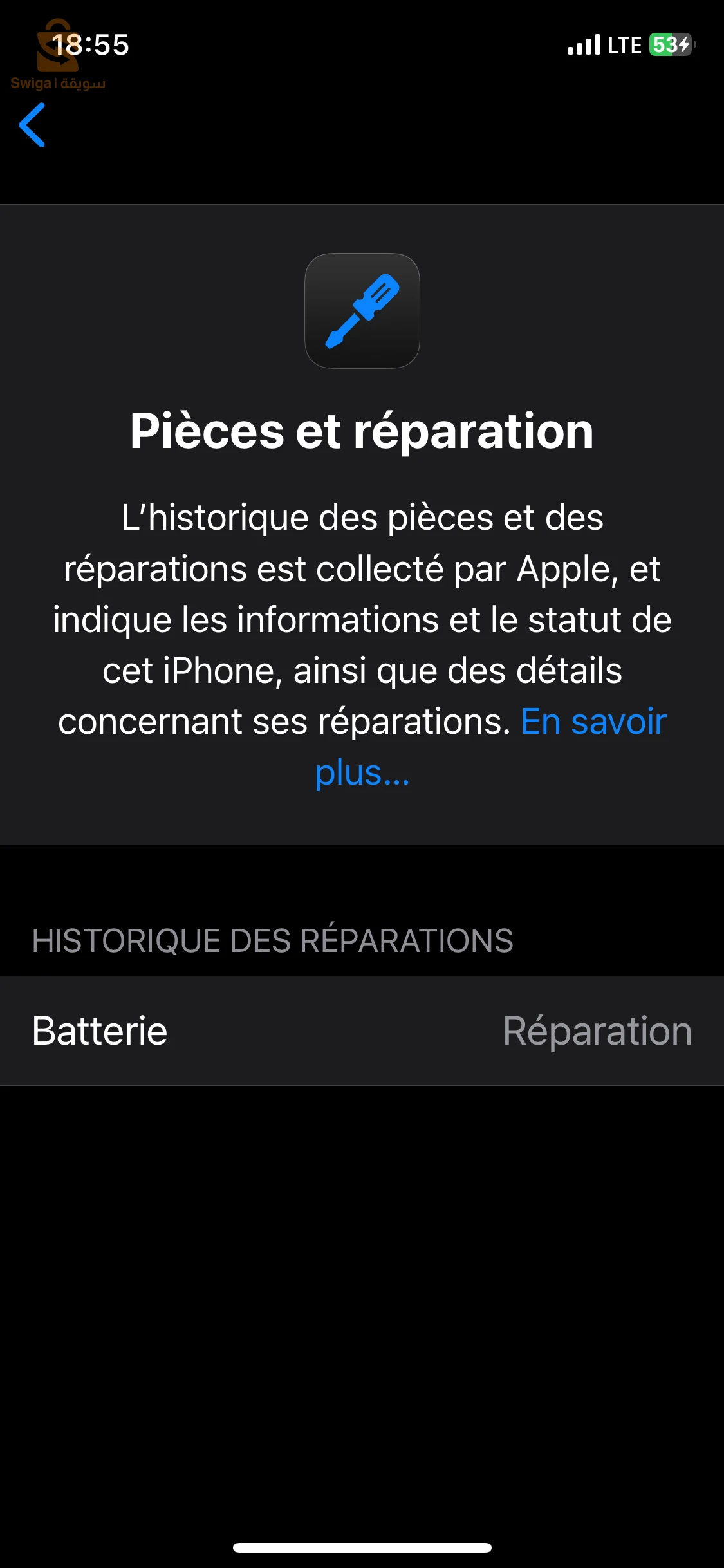Open the "En savoir plus..." link

592,722
